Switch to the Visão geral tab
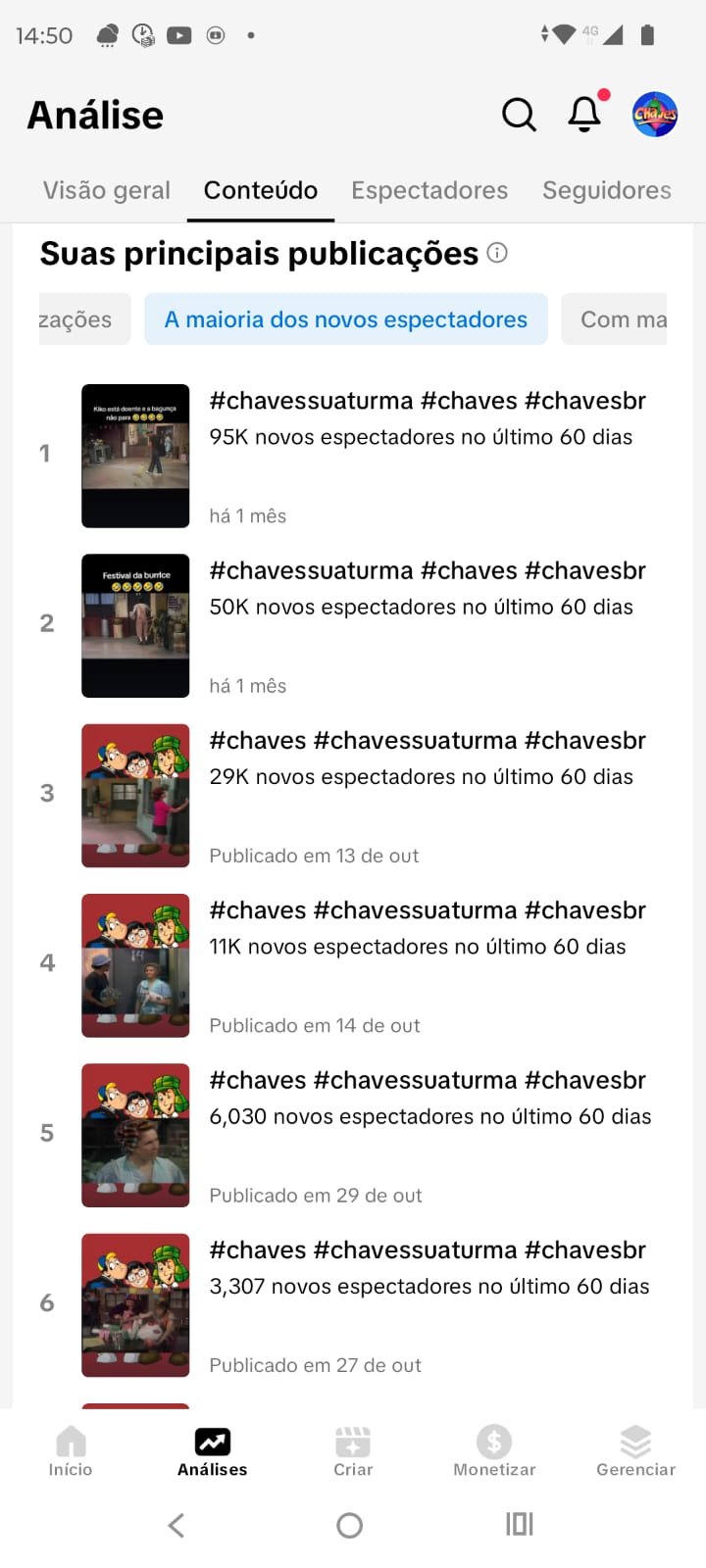 106,190
